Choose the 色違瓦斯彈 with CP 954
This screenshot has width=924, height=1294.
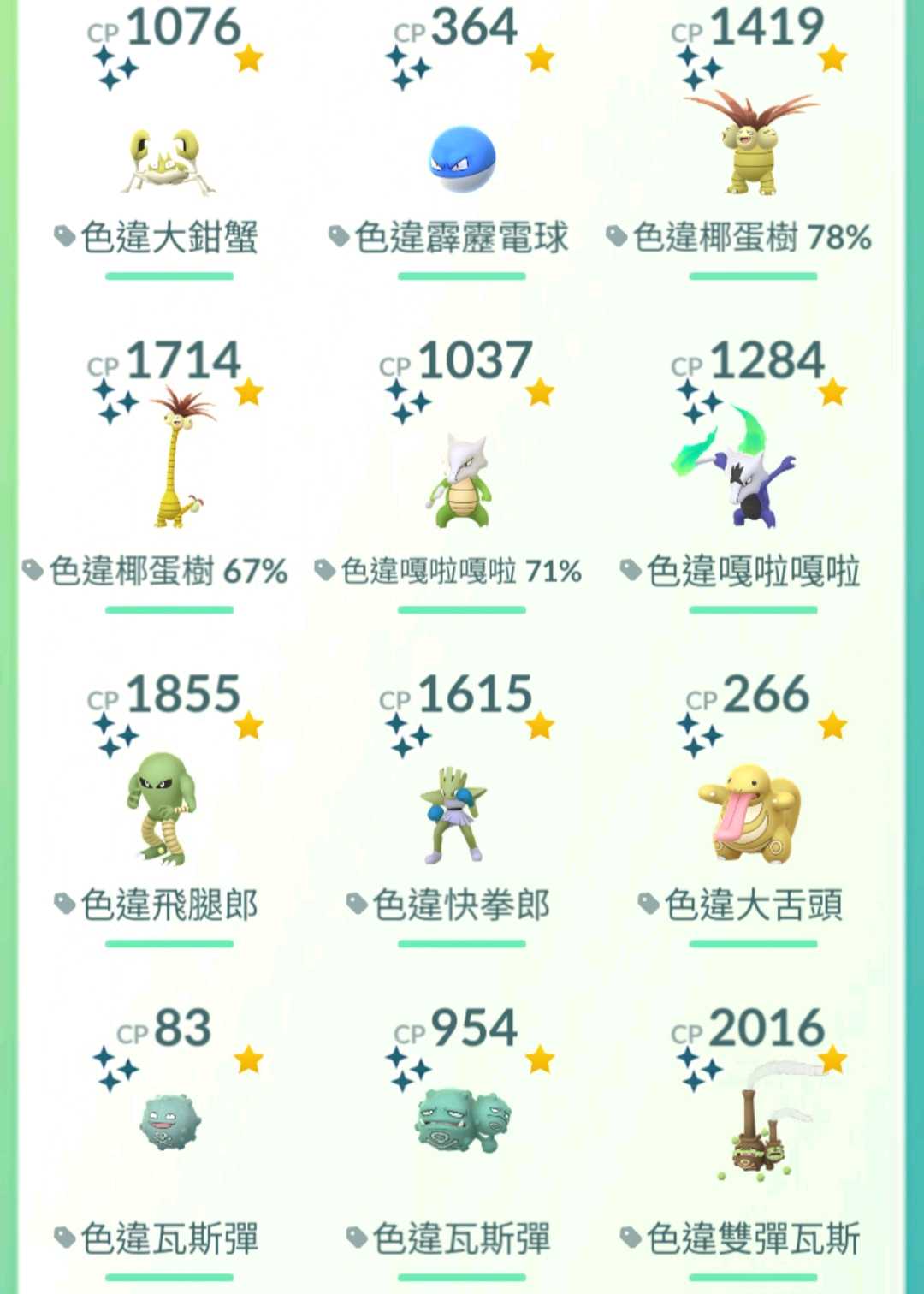pos(462,1121)
